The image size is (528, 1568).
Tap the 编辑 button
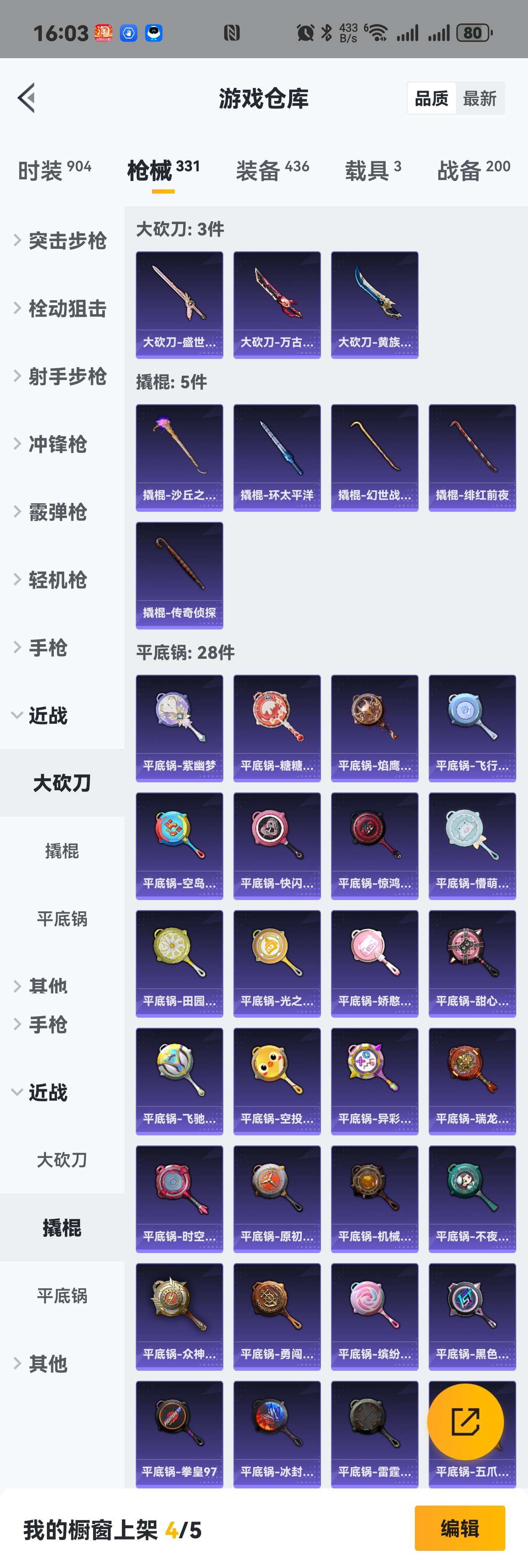click(459, 1528)
